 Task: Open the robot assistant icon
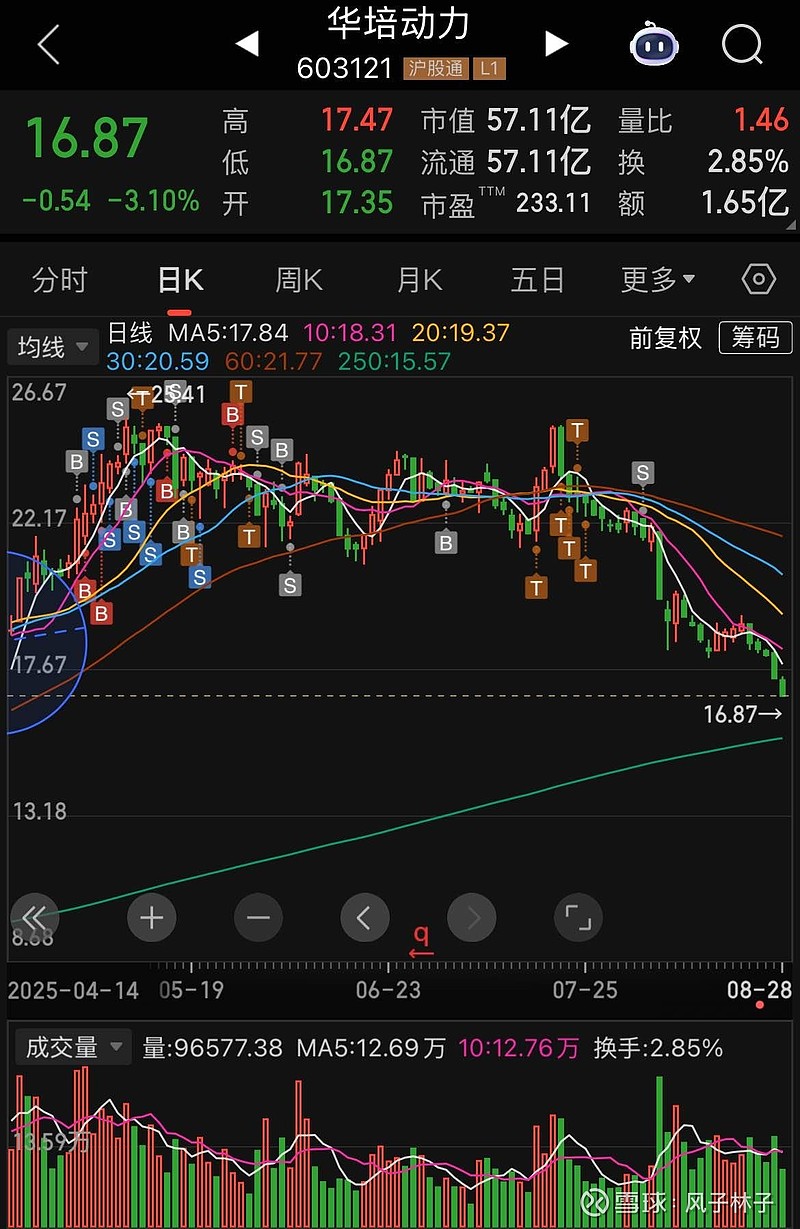tap(654, 44)
